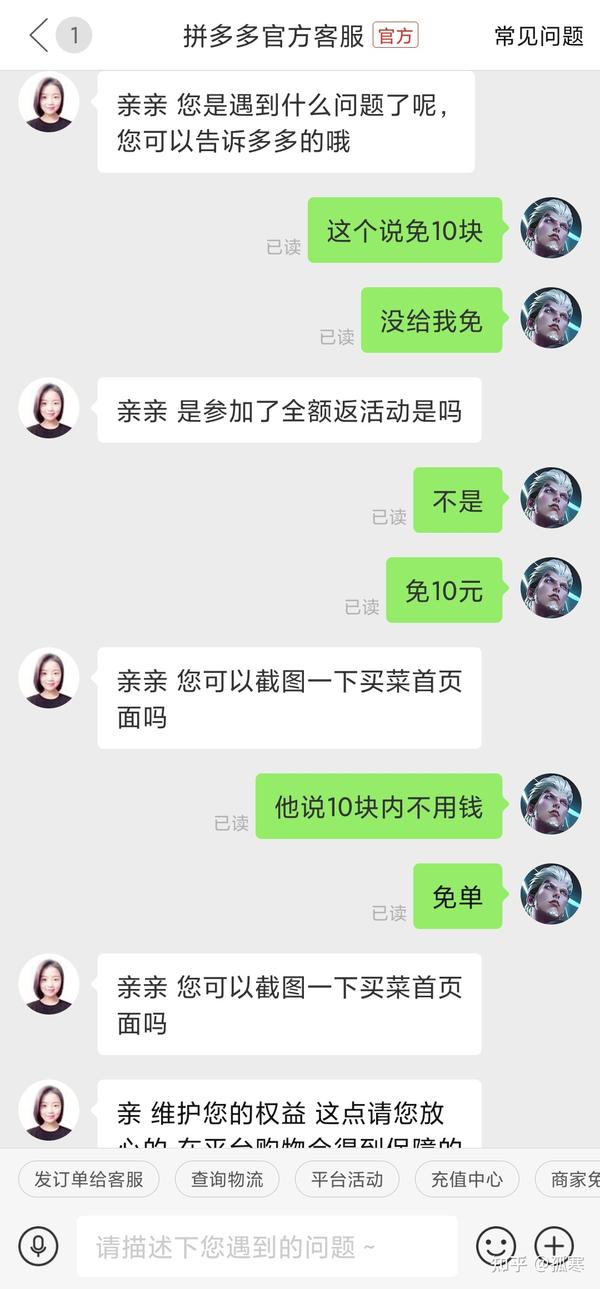
Task: Choose the 充值中心 chip
Action: coord(467,1179)
